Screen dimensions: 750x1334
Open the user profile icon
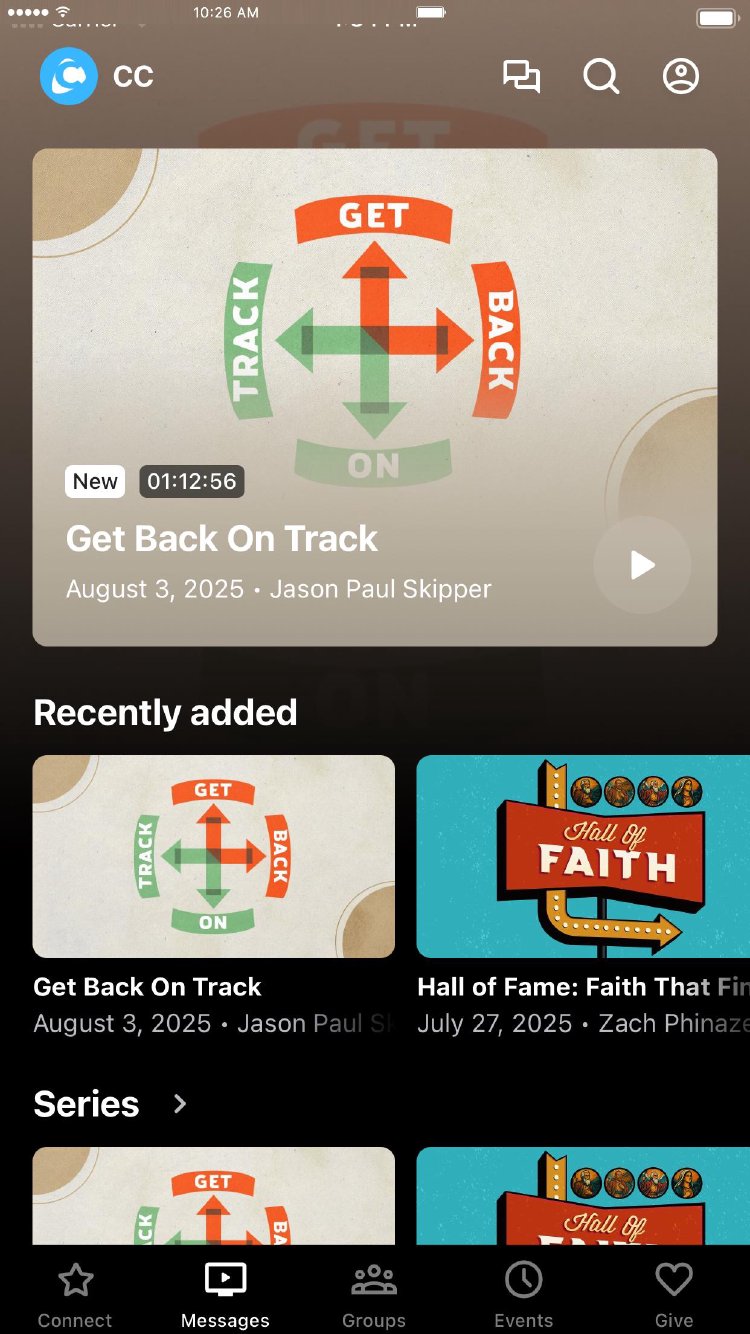coord(681,77)
